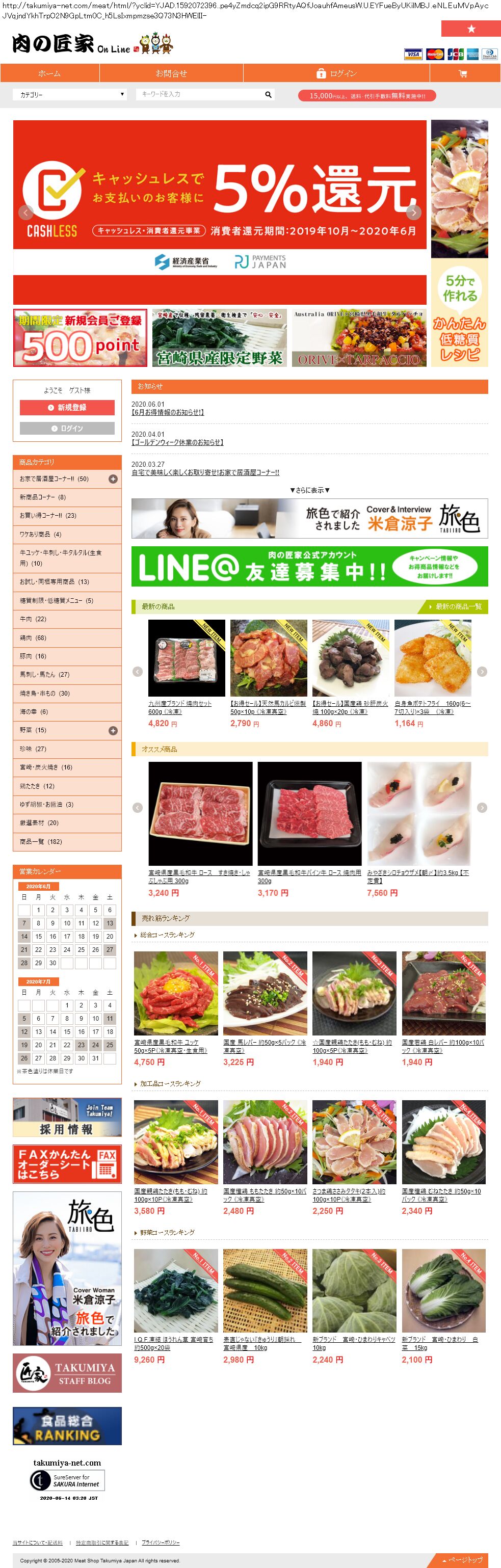Tap the search magnifier icon

pos(268,94)
